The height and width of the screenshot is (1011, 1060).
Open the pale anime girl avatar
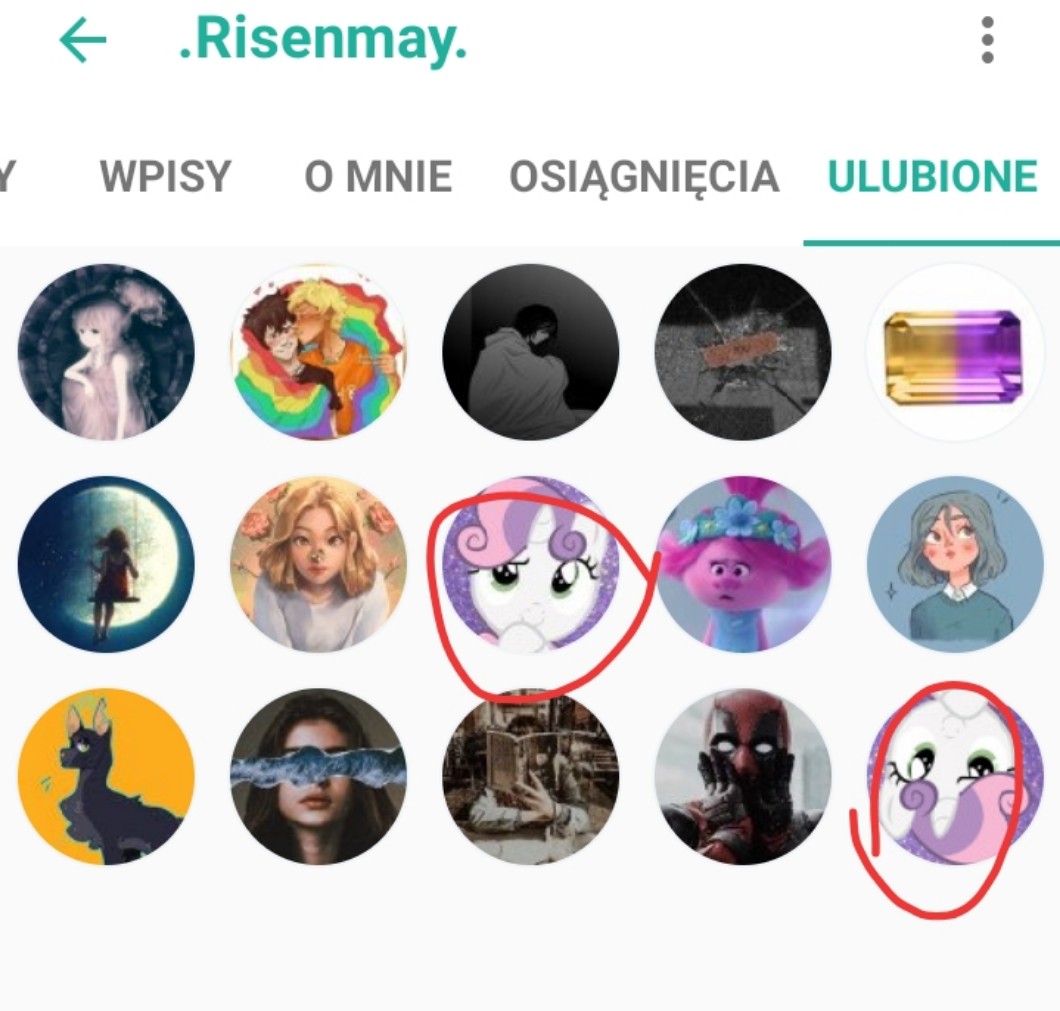[106, 353]
